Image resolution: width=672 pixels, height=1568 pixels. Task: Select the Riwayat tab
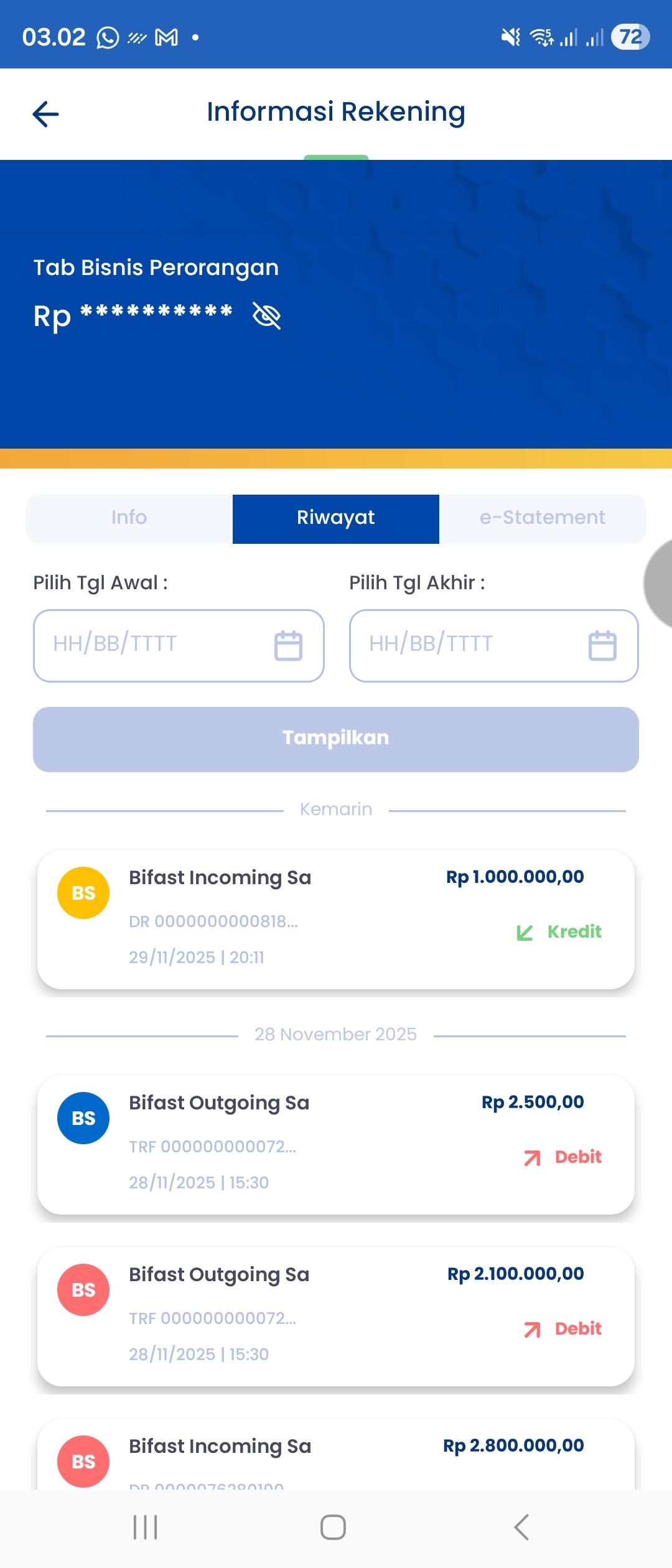point(336,518)
